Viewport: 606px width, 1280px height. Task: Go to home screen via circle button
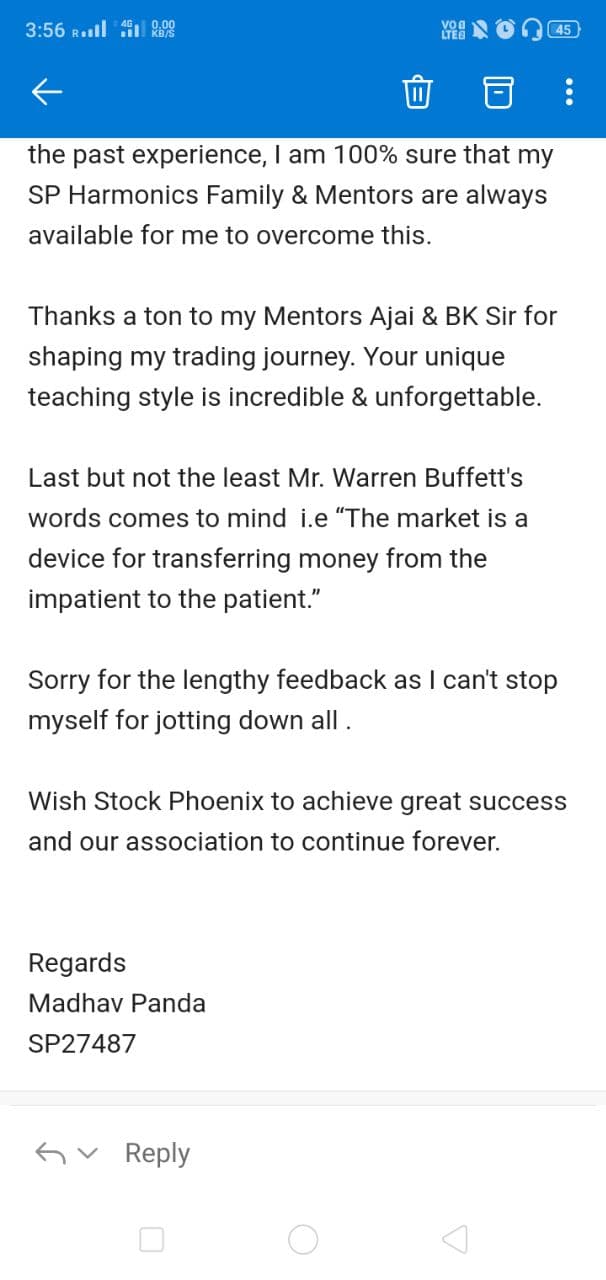[x=303, y=1240]
